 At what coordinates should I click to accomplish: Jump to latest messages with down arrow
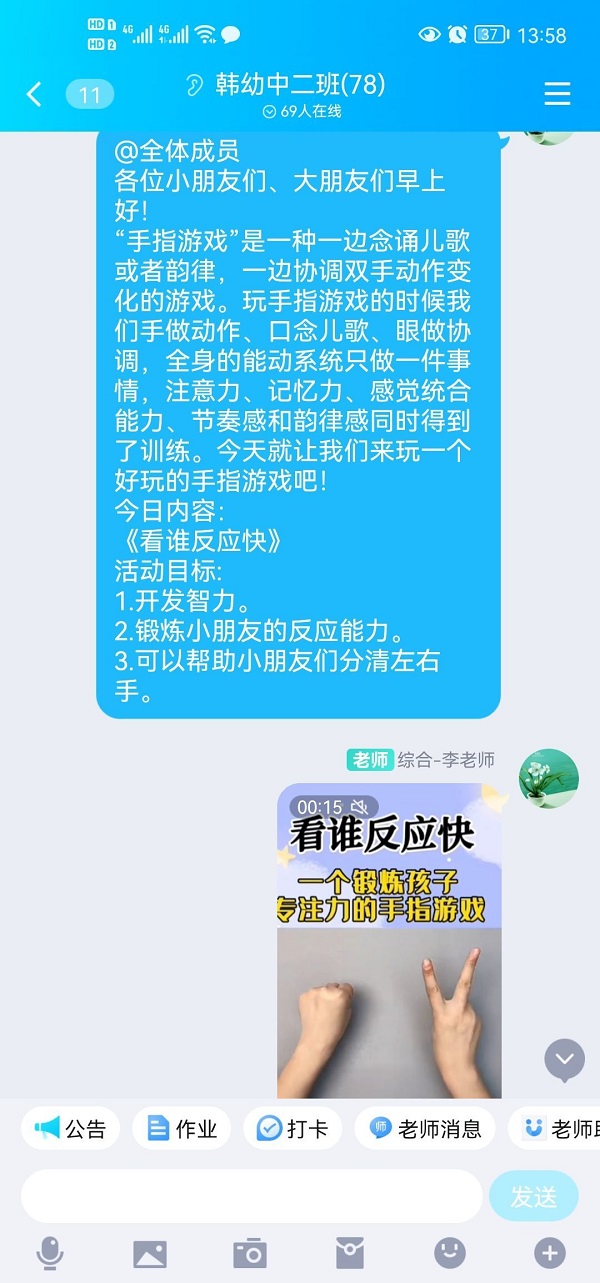tap(564, 1059)
